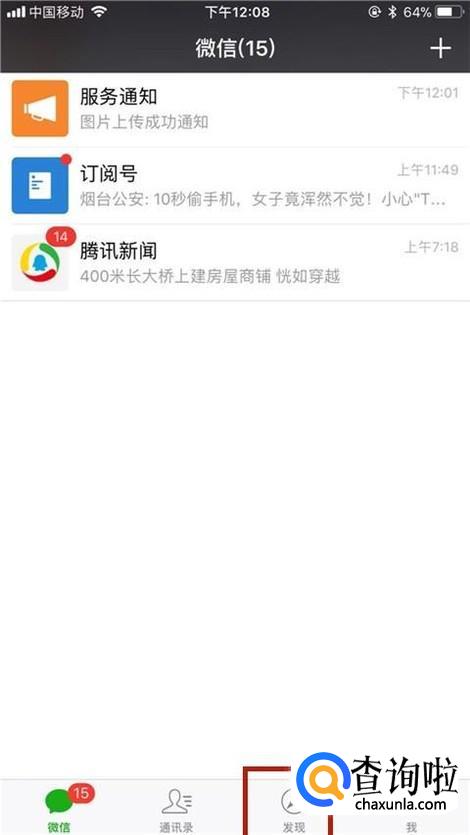Viewport: 470px width, 835px height.
Task: Open the 订阅号 subscriptions thread
Action: 235,185
